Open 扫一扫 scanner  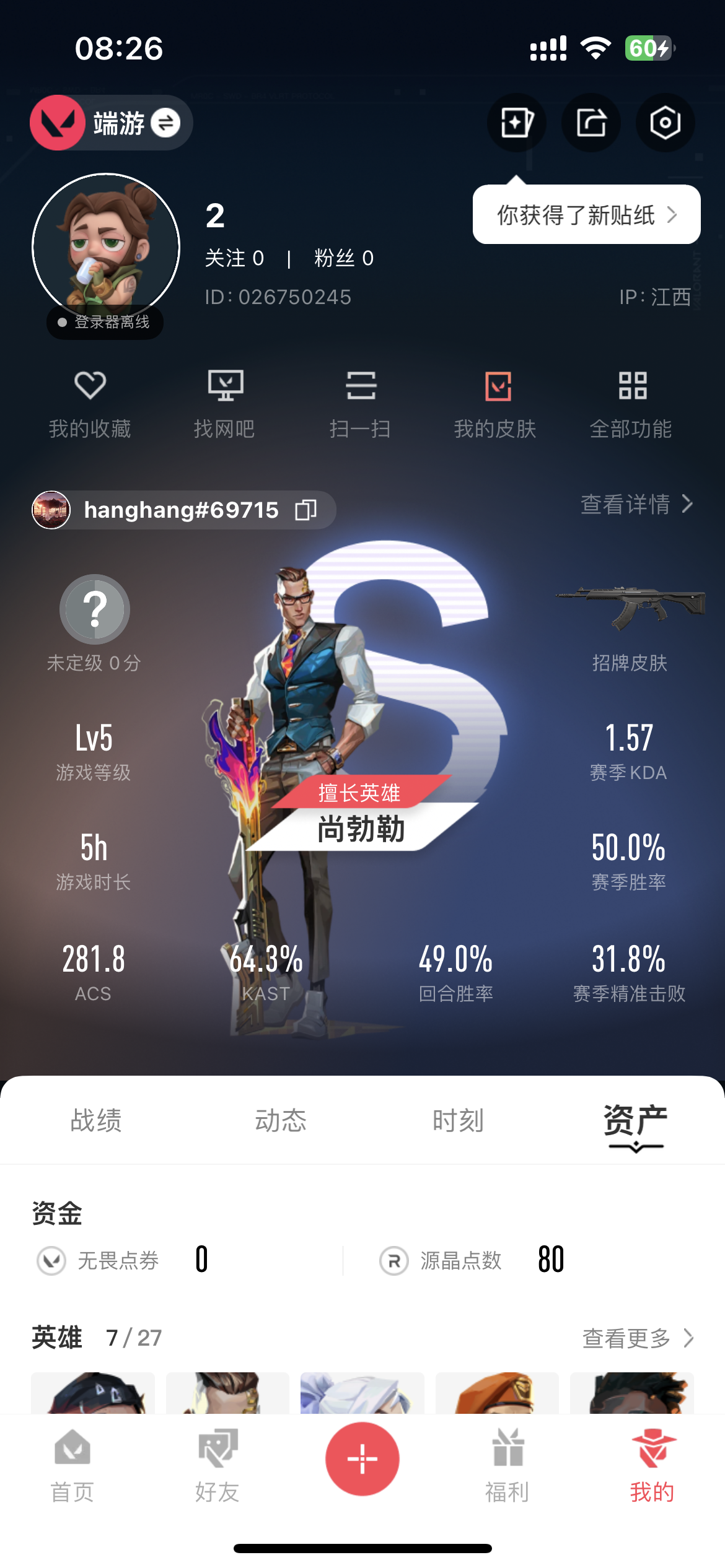tap(360, 402)
